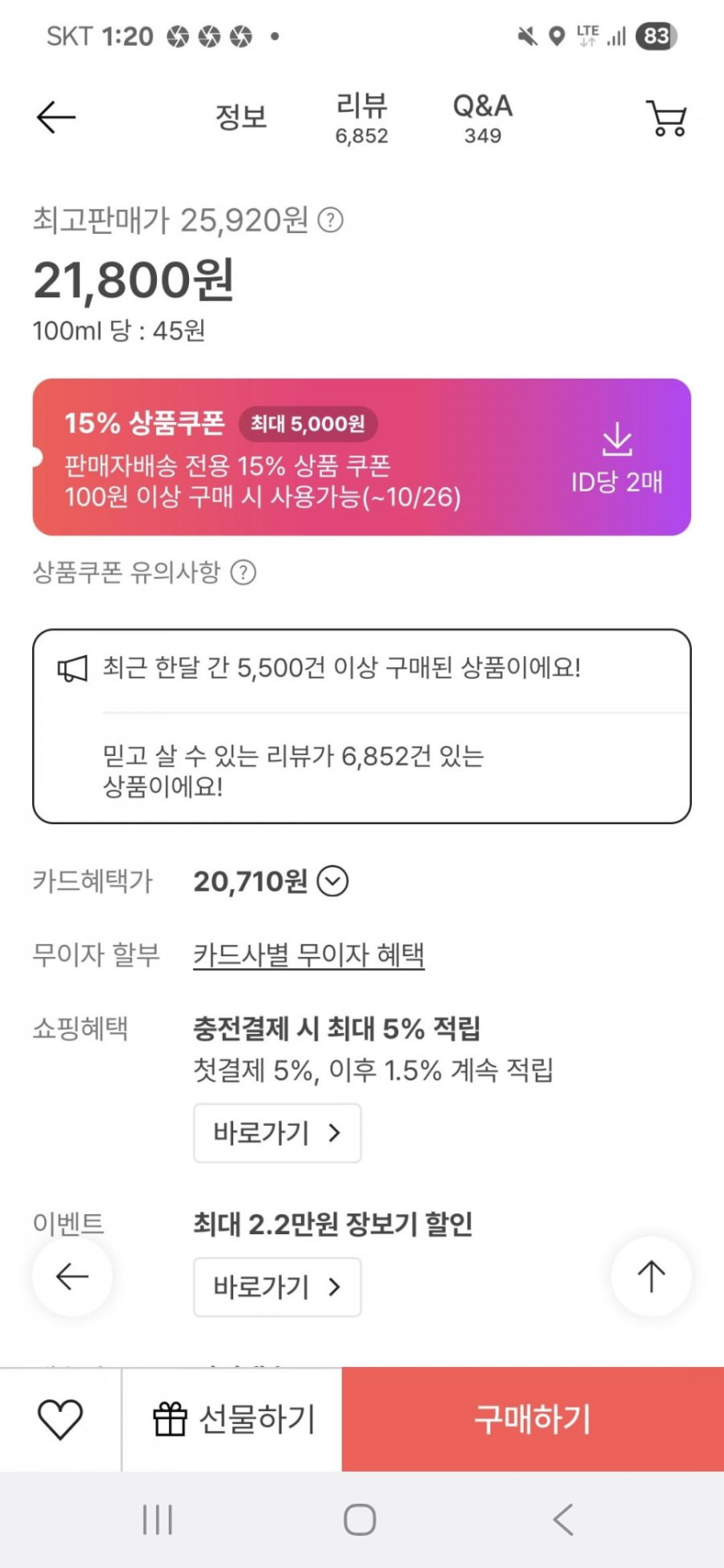Open 상품쿠폰 유의사항 help

pyautogui.click(x=244, y=572)
